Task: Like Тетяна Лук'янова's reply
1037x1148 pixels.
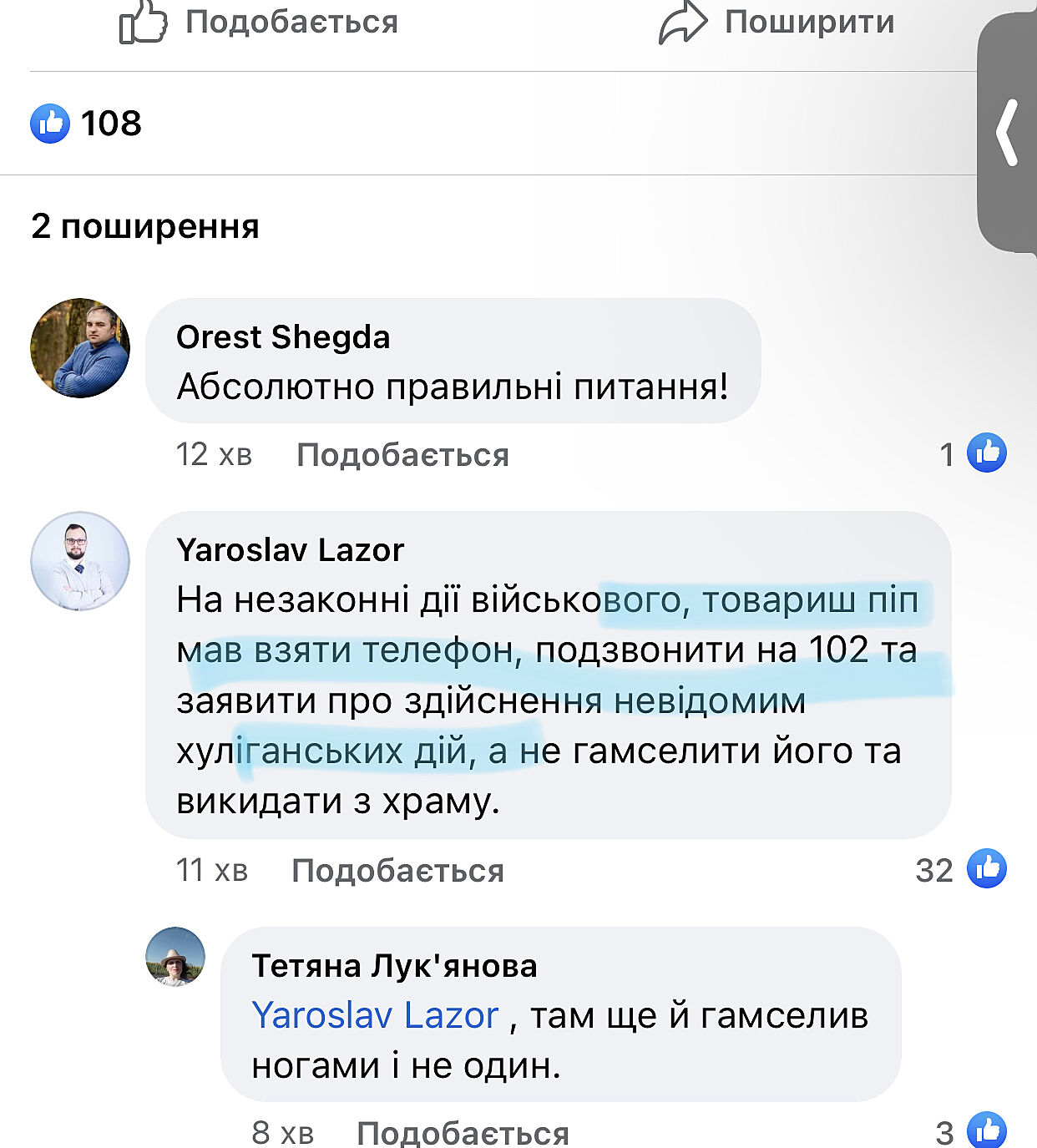Action: (463, 1133)
